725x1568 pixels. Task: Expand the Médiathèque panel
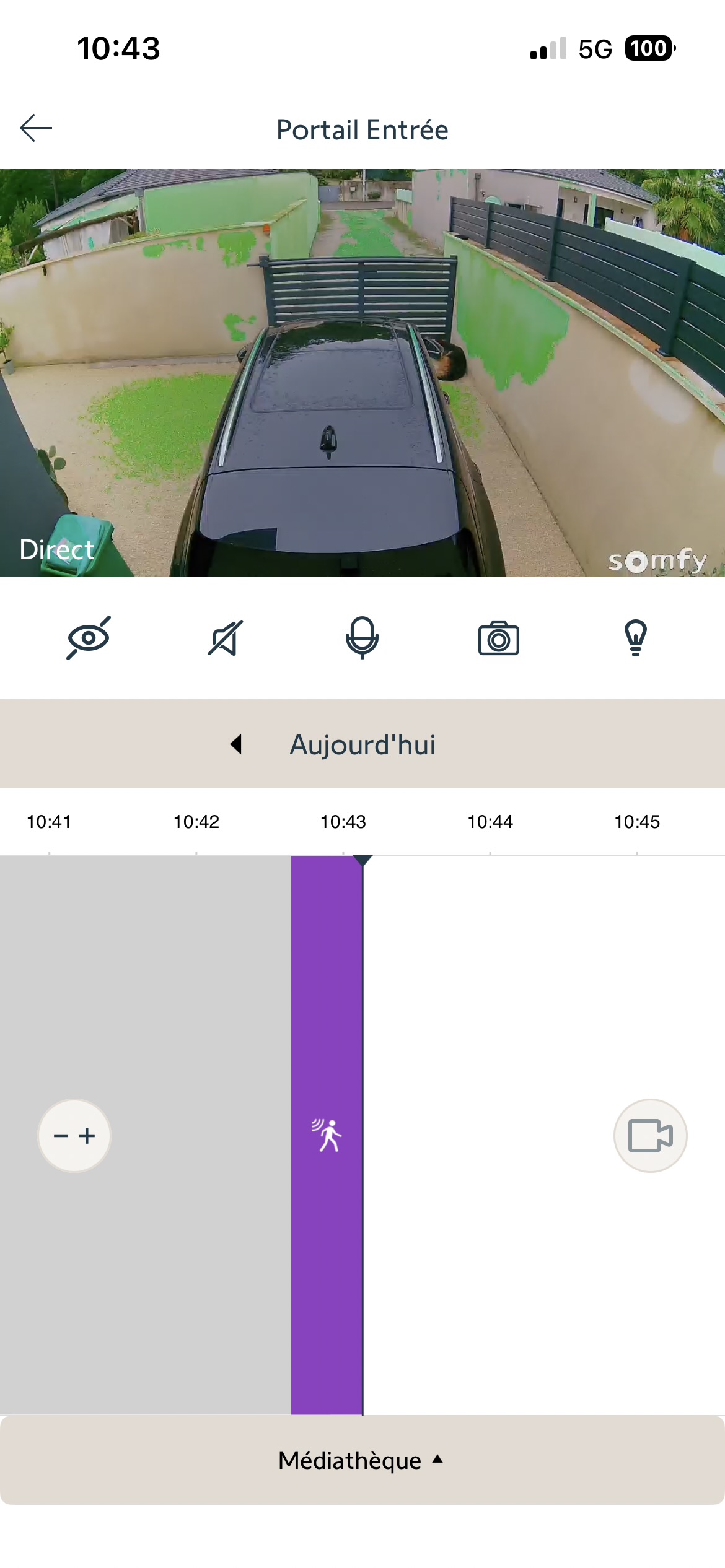click(x=362, y=1460)
